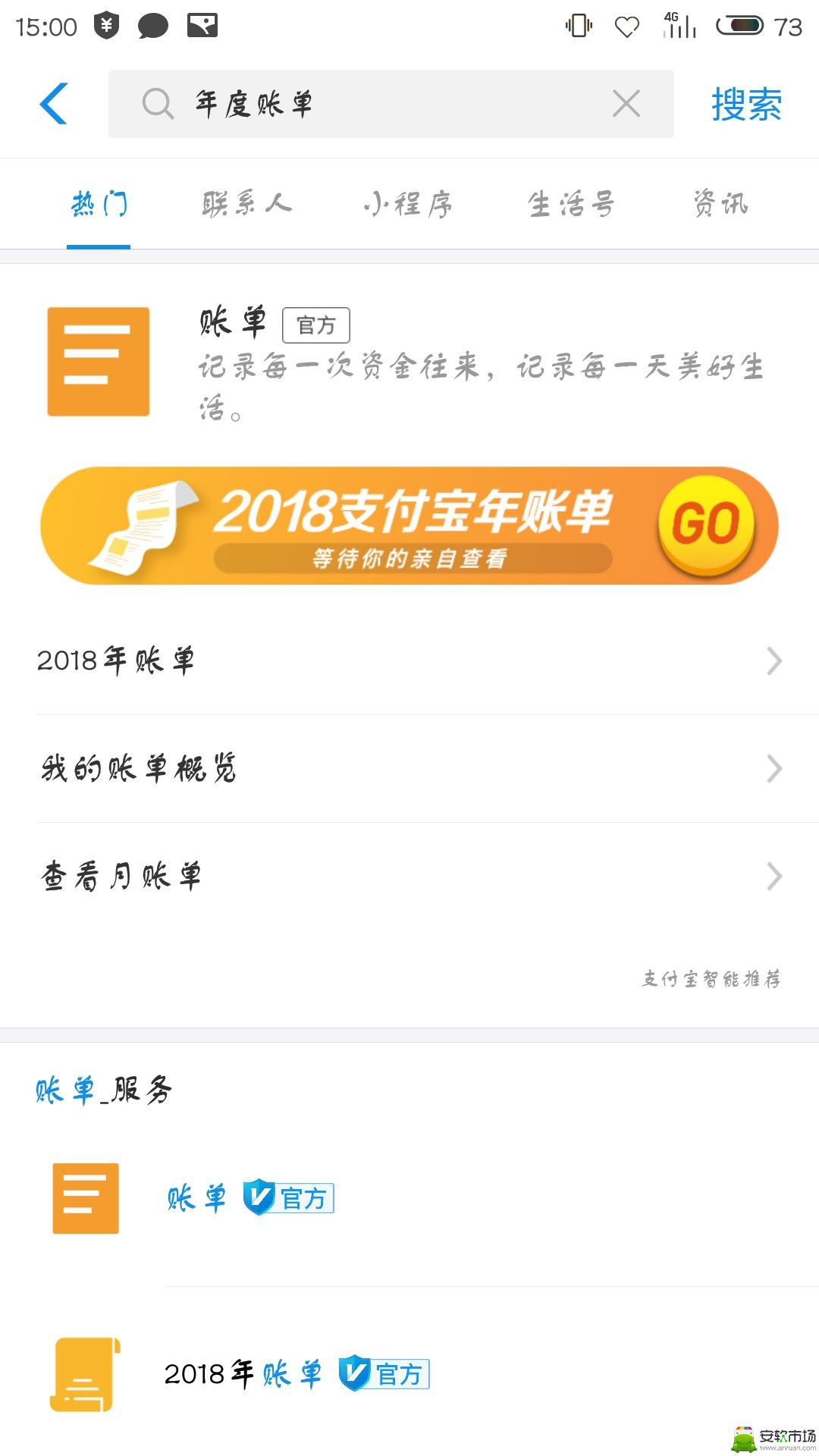Switch to the 小程序 tab
The image size is (819, 1456).
[x=408, y=204]
